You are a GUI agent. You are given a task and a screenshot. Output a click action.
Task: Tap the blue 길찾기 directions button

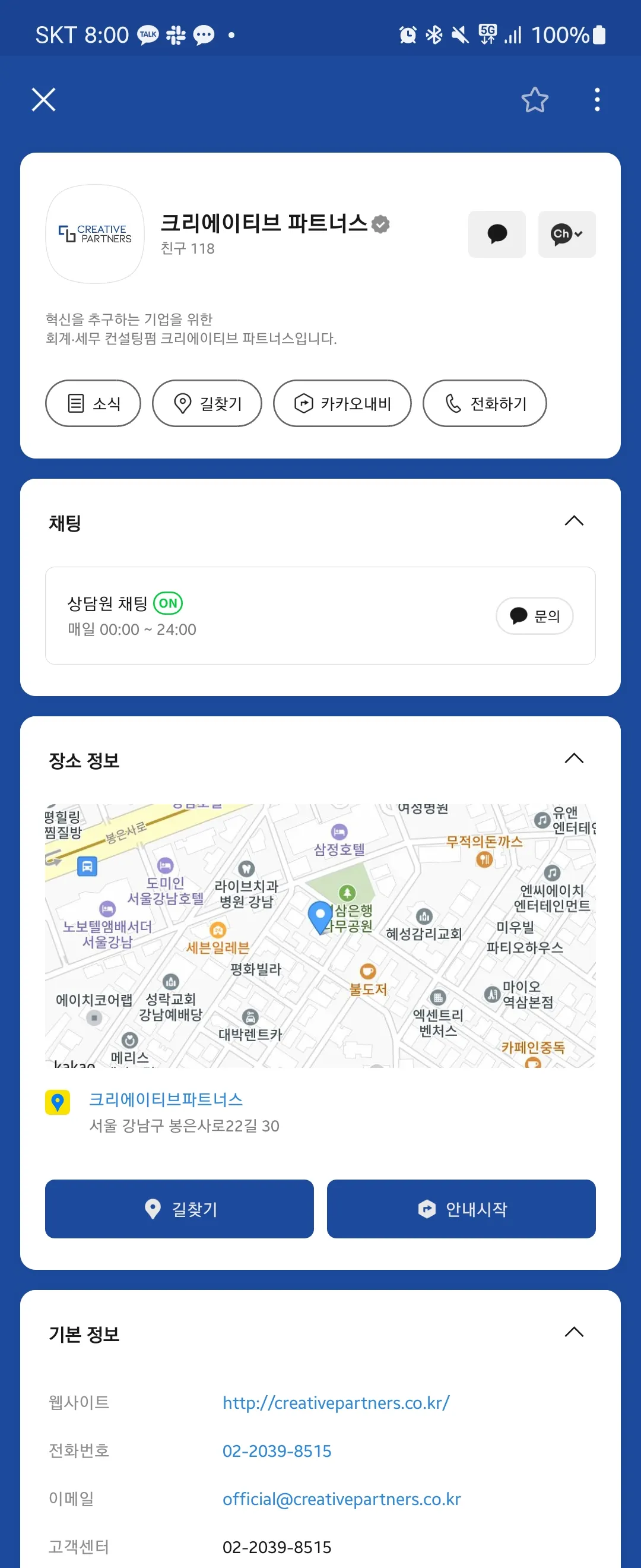pos(179,1208)
